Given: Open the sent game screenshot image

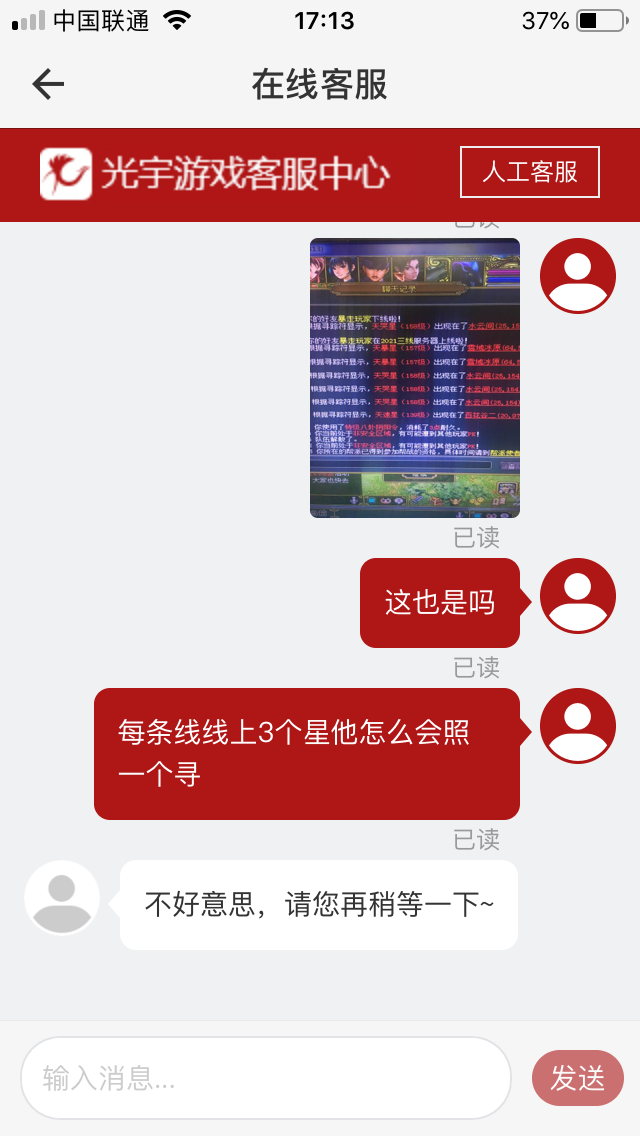Looking at the screenshot, I should point(414,377).
